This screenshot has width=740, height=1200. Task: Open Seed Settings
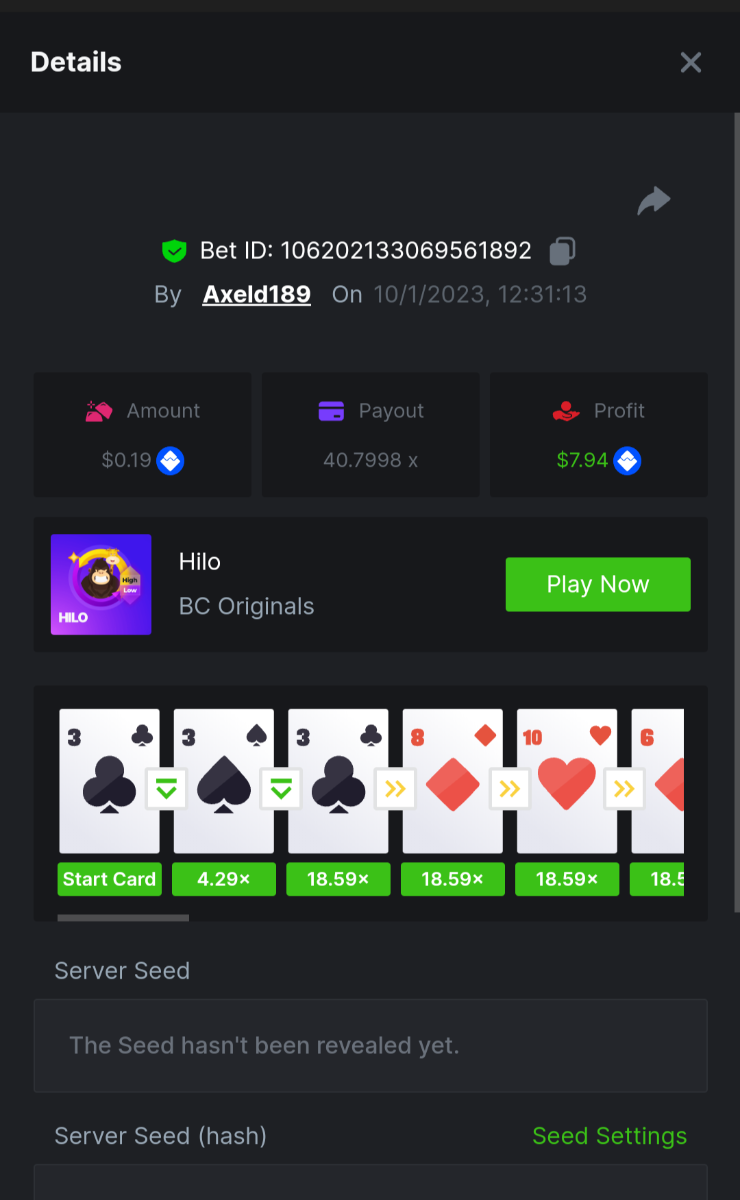609,1136
